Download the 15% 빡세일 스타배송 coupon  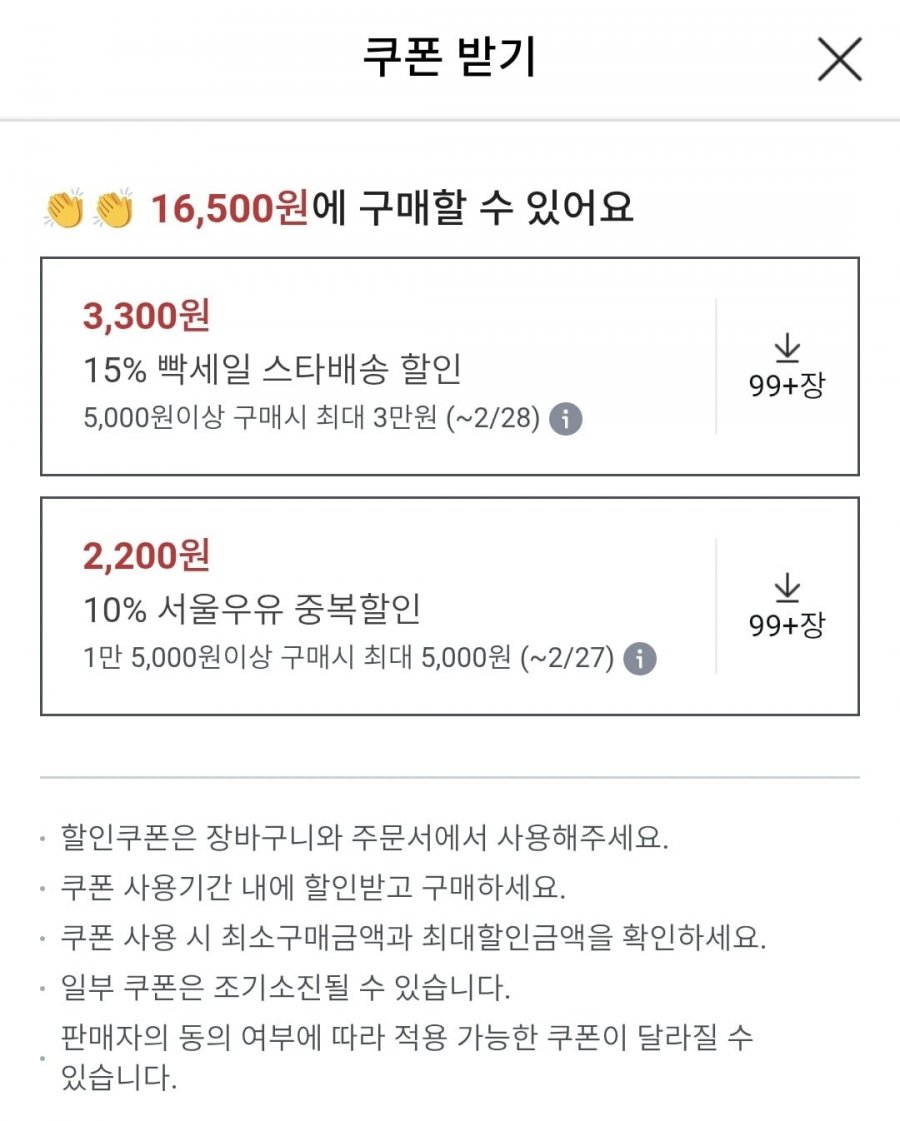787,366
